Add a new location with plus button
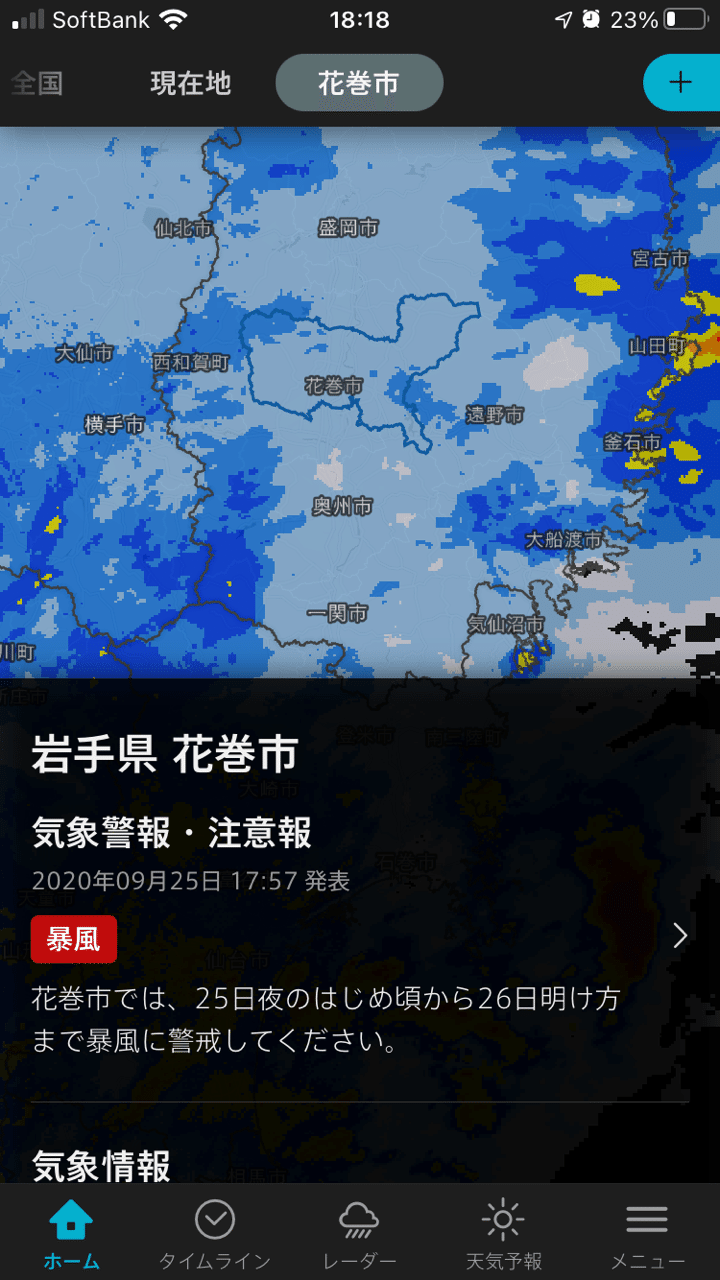This screenshot has width=720, height=1280. [x=681, y=82]
